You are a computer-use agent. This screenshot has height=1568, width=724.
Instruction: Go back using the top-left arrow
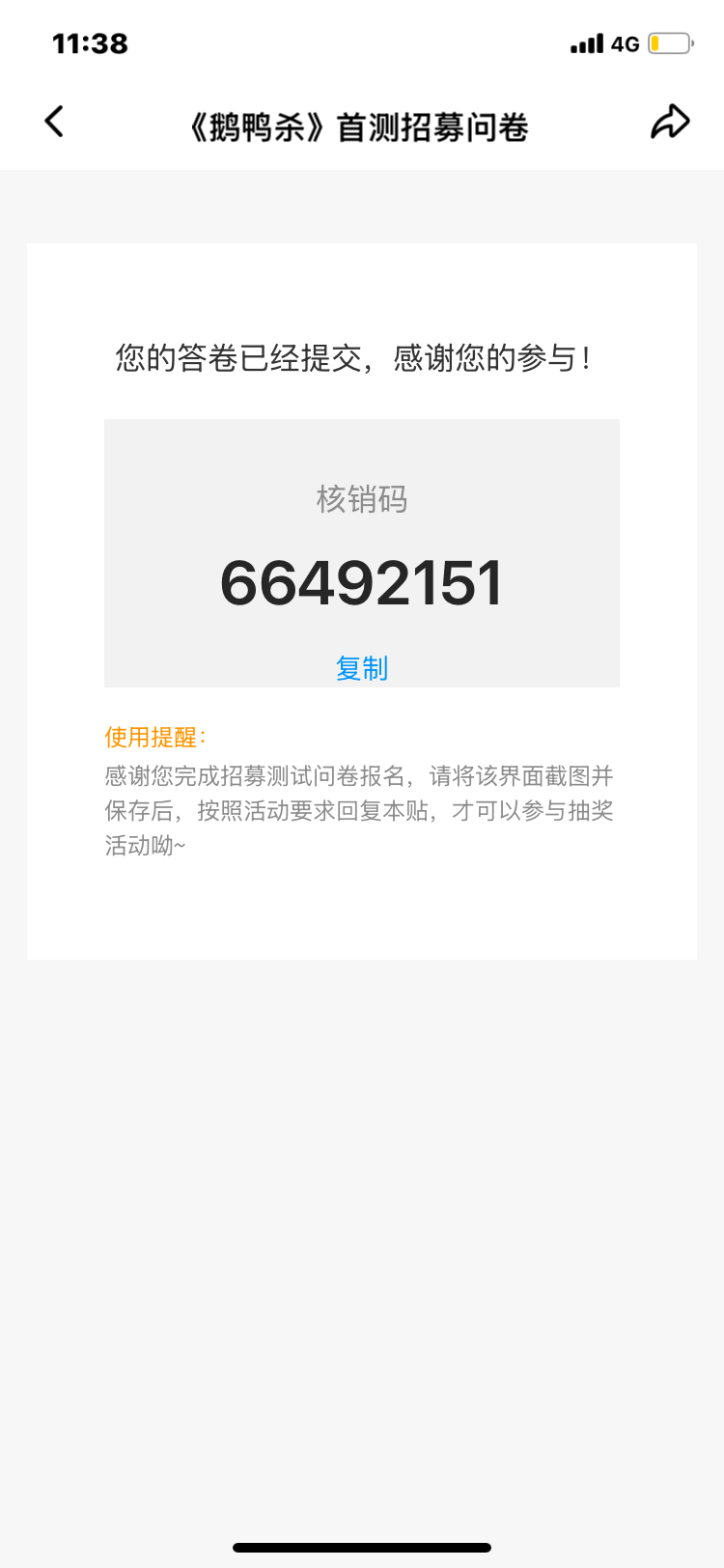[54, 122]
